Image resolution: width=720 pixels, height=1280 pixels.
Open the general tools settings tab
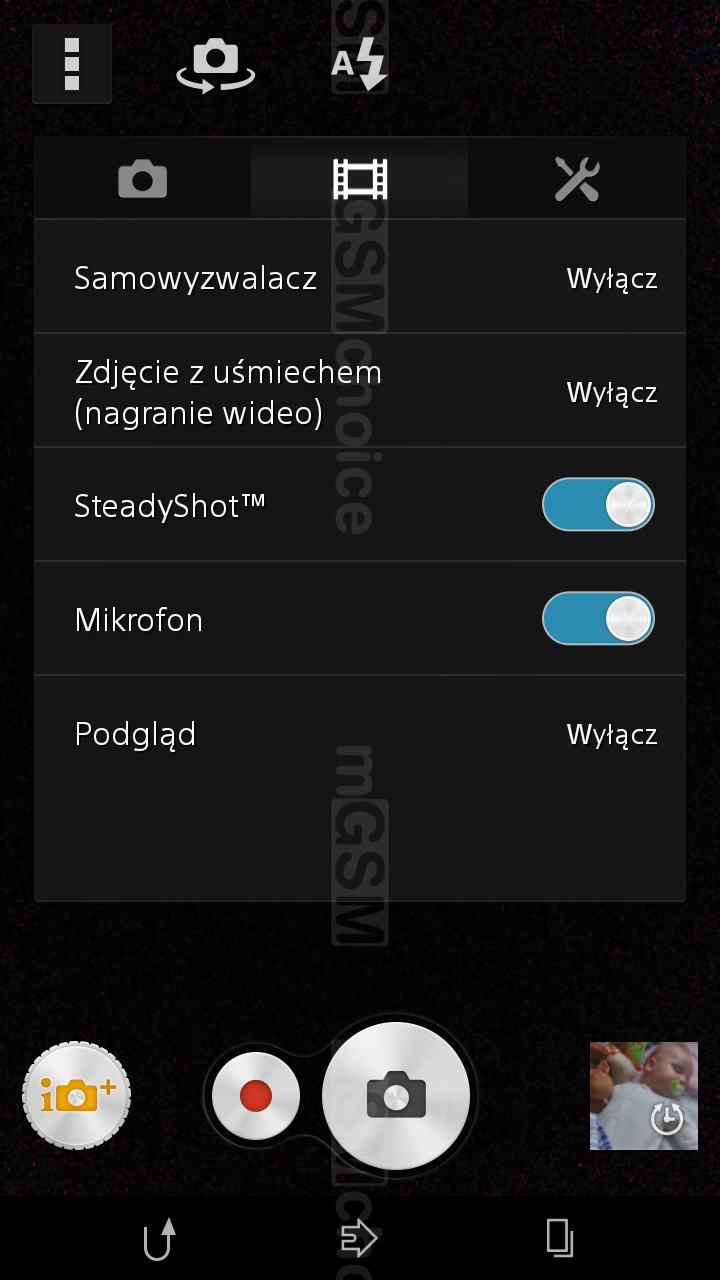tap(577, 179)
